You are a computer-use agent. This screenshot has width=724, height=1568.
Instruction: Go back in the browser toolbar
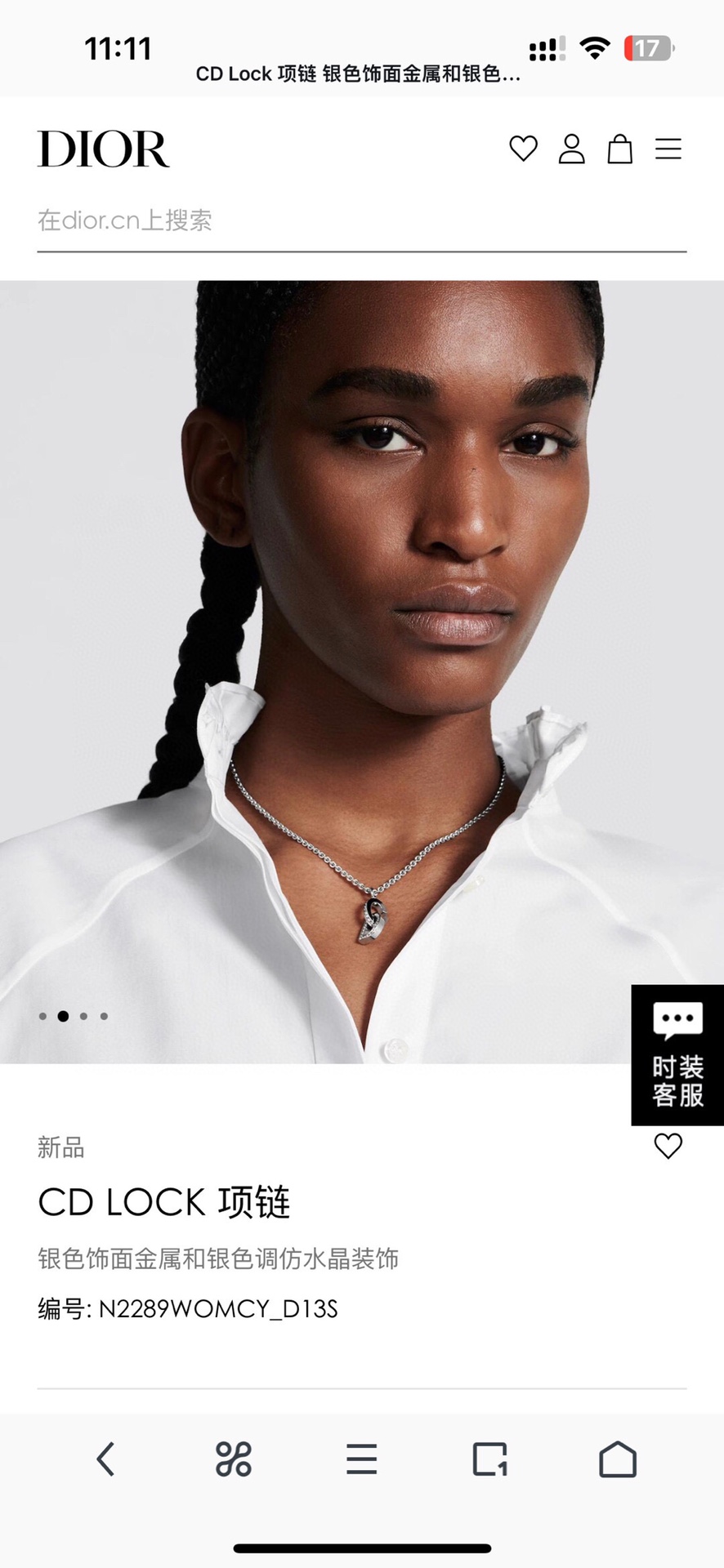tap(105, 1459)
